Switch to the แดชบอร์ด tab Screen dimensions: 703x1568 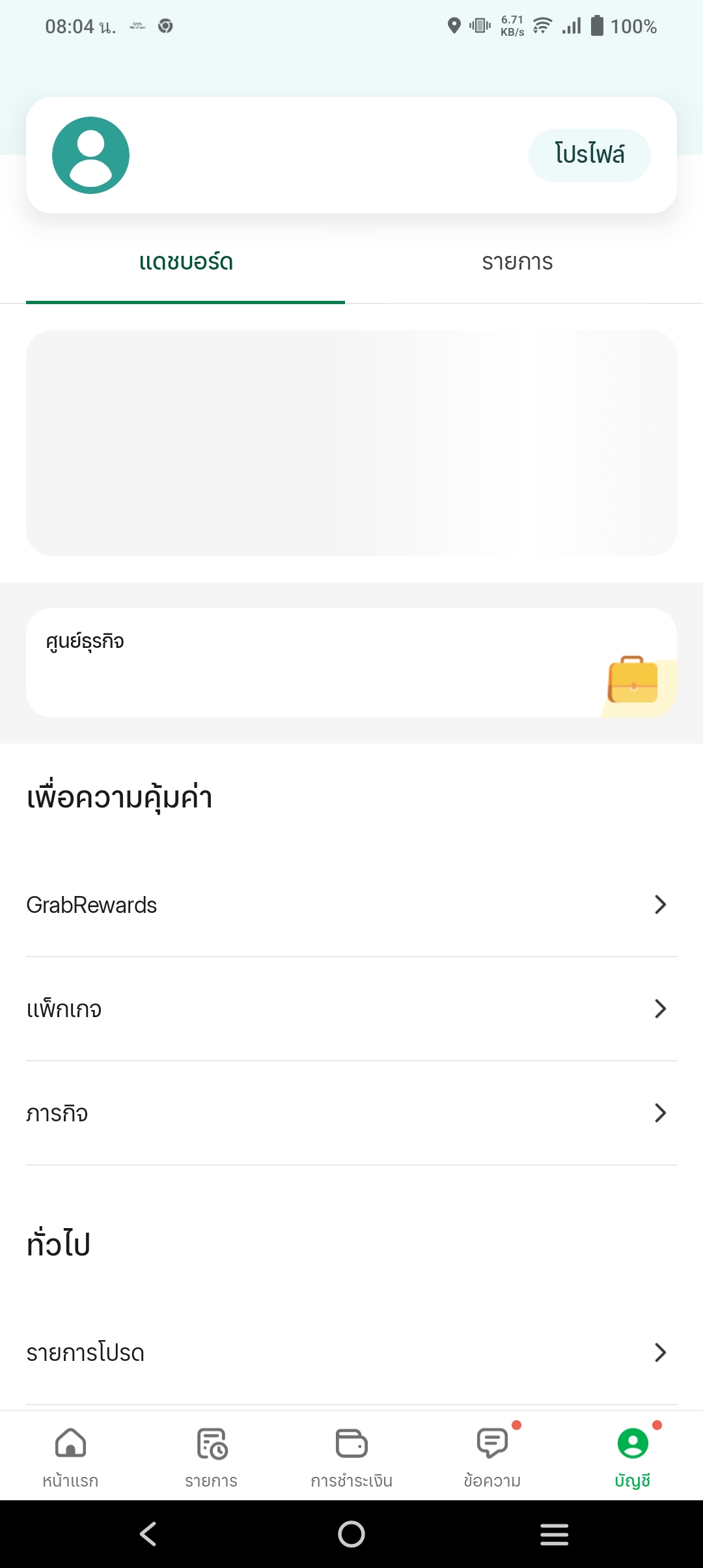[186, 262]
